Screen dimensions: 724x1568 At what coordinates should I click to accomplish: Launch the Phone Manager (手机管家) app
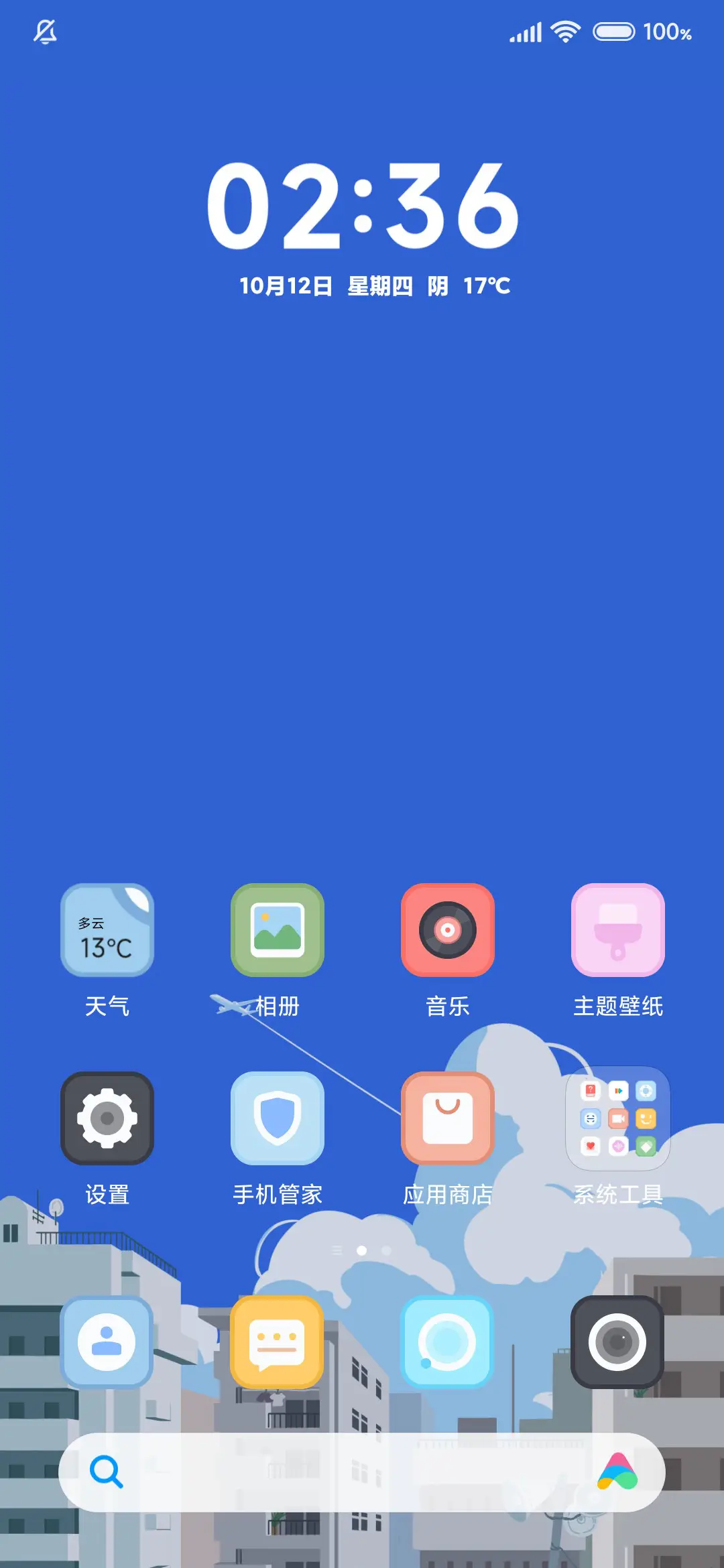click(278, 1119)
